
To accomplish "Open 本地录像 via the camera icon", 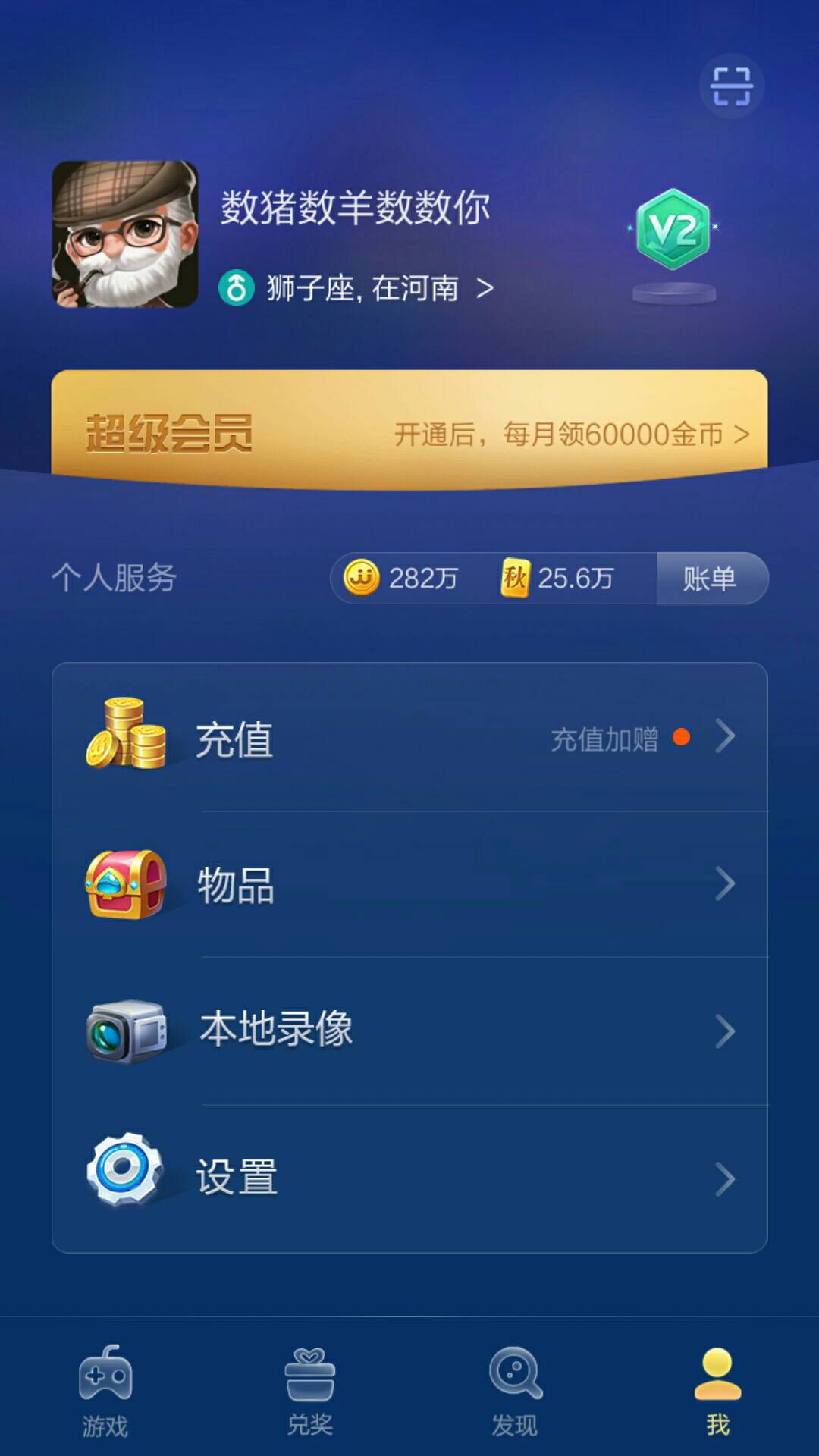I will point(125,1031).
